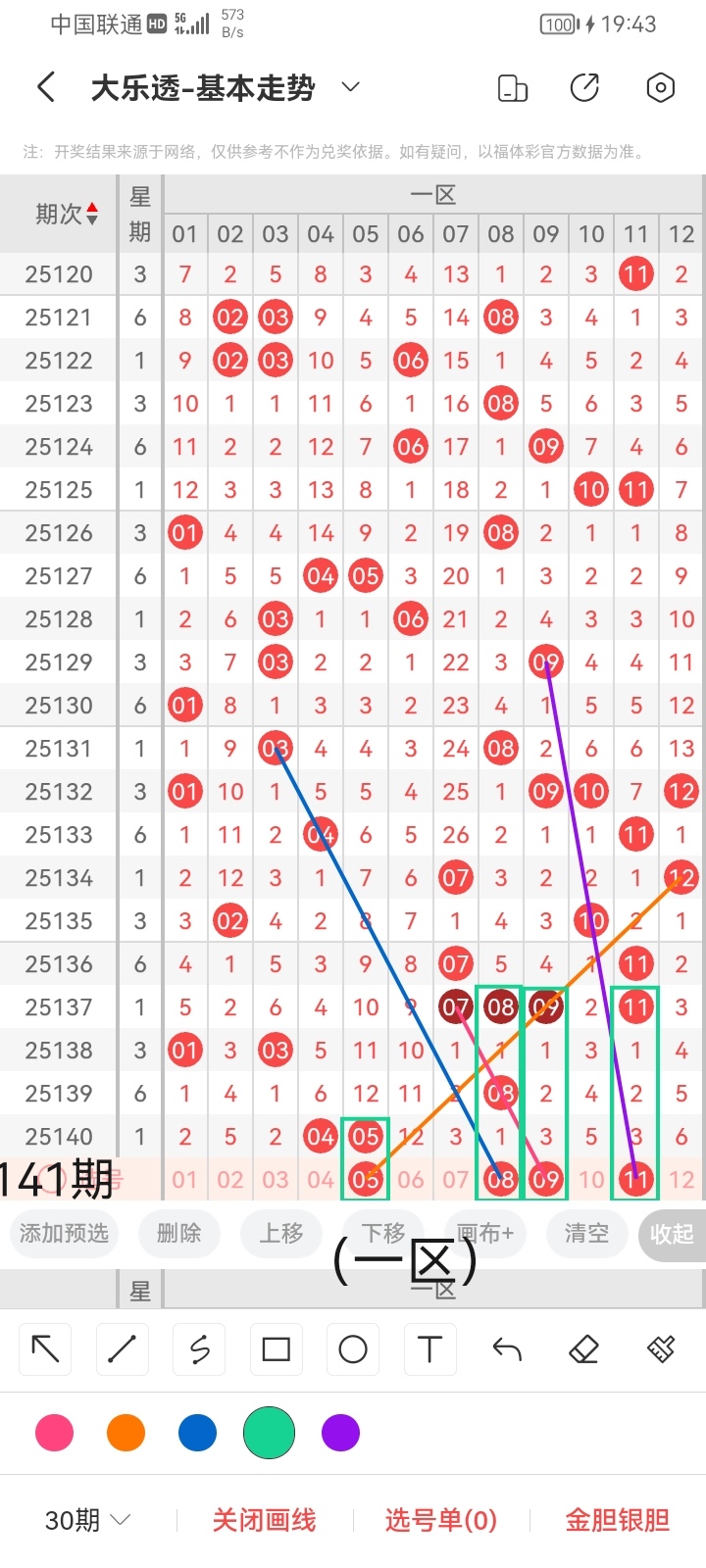Open the 30期 period count dropdown
Viewport: 706px width, 1568px height.
(88, 1520)
